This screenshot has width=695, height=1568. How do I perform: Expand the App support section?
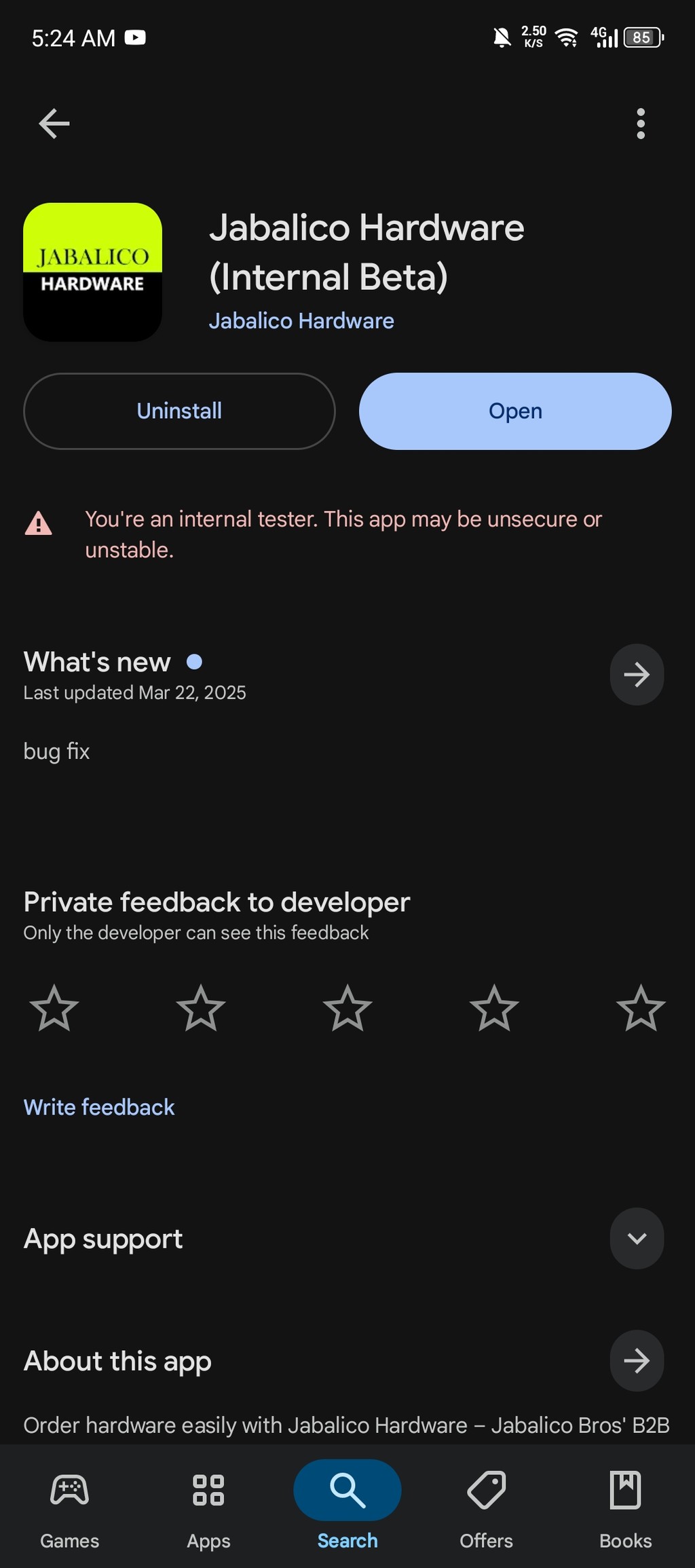point(637,1238)
